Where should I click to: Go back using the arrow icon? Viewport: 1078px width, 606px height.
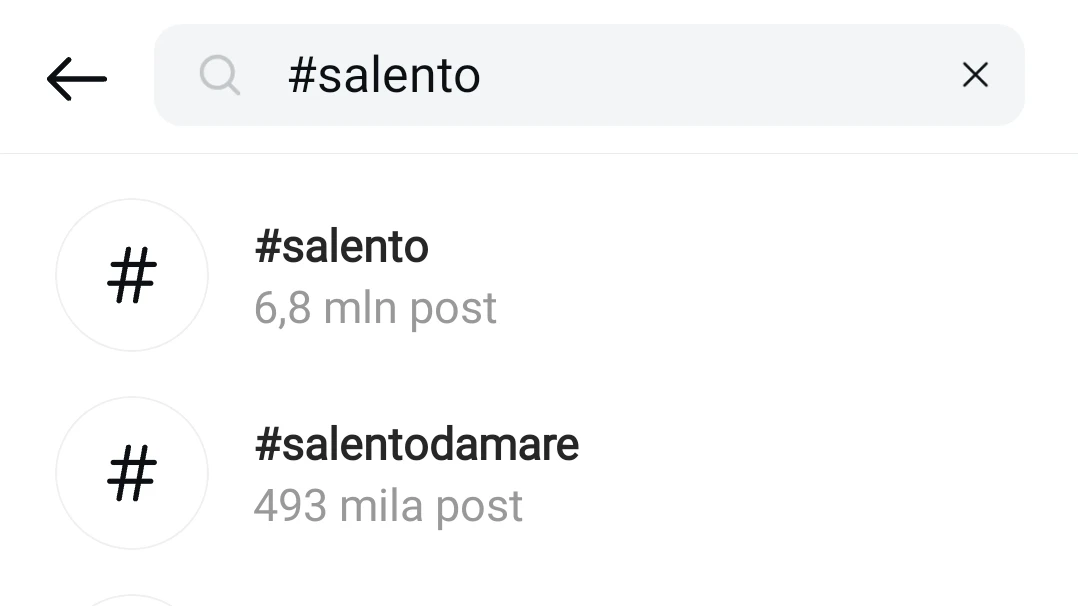pos(76,78)
